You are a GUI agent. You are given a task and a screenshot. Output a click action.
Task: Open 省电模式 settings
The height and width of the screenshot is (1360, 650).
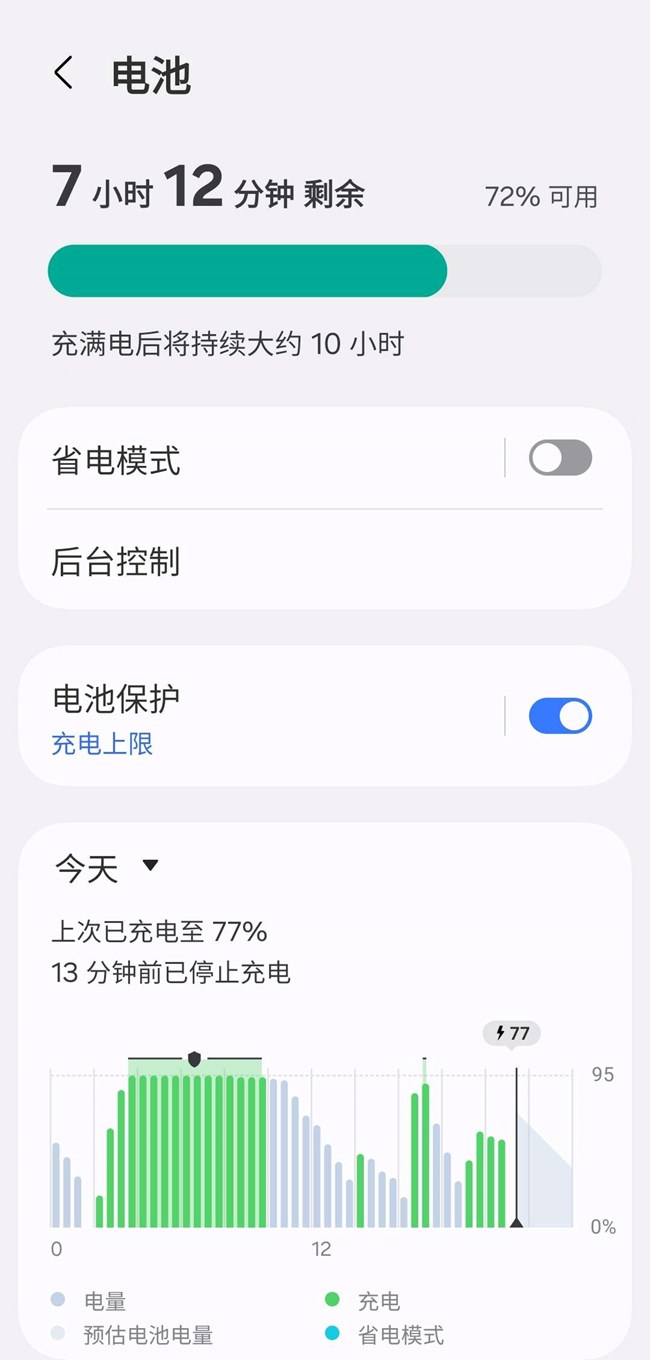(x=260, y=461)
